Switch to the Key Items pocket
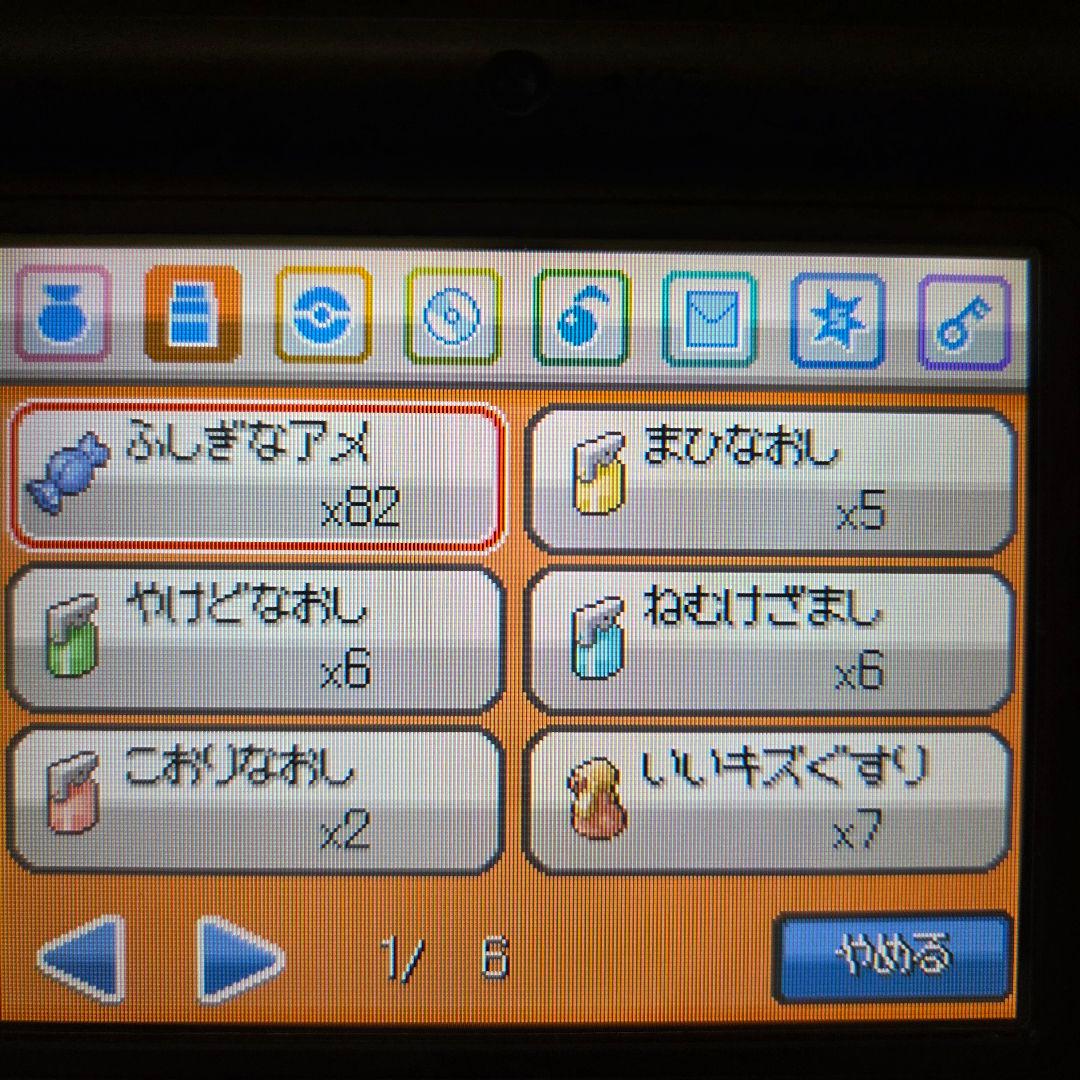This screenshot has height=1080, width=1080. [964, 322]
